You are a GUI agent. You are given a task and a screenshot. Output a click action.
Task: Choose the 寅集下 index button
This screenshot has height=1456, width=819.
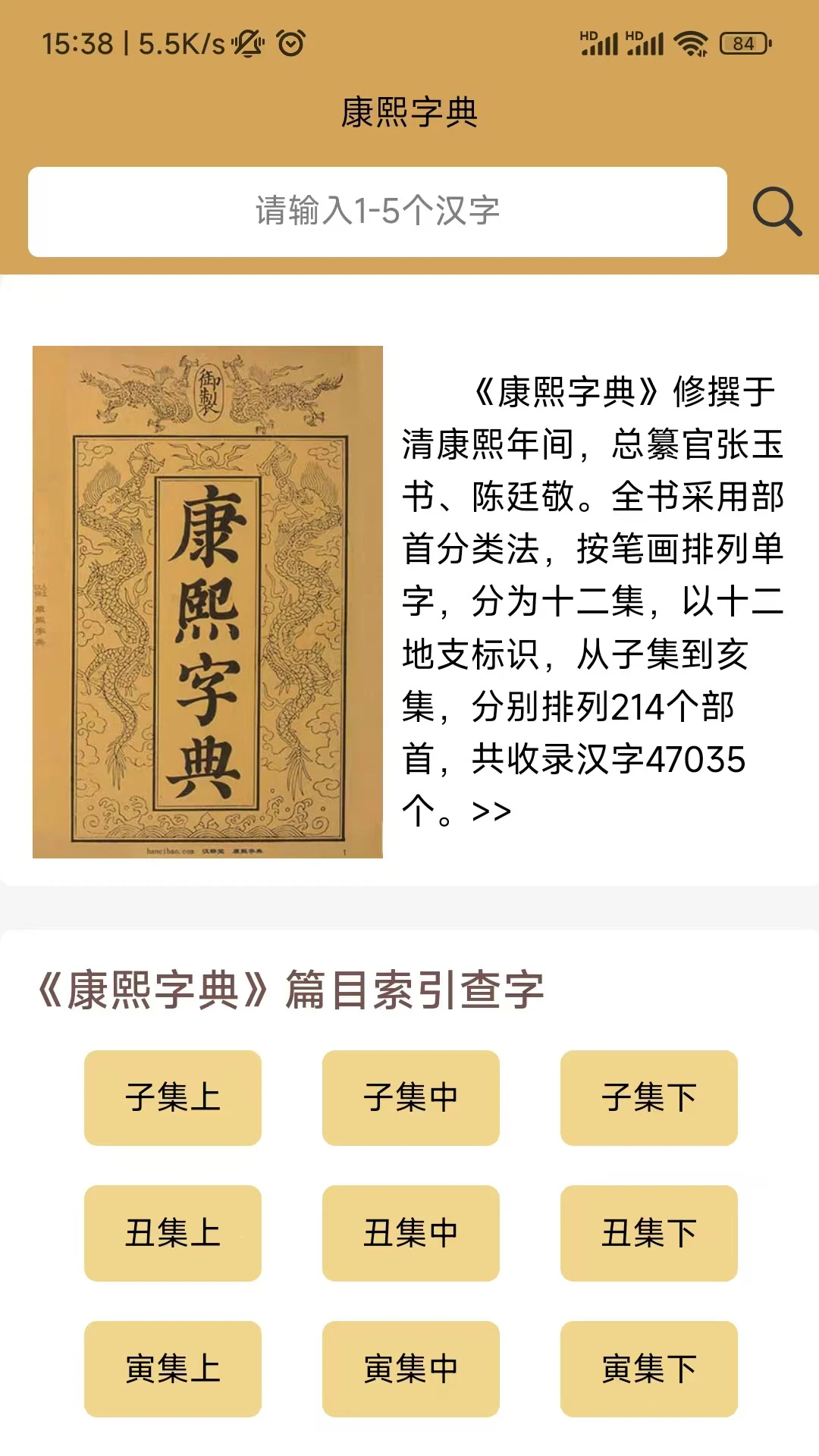click(648, 1369)
